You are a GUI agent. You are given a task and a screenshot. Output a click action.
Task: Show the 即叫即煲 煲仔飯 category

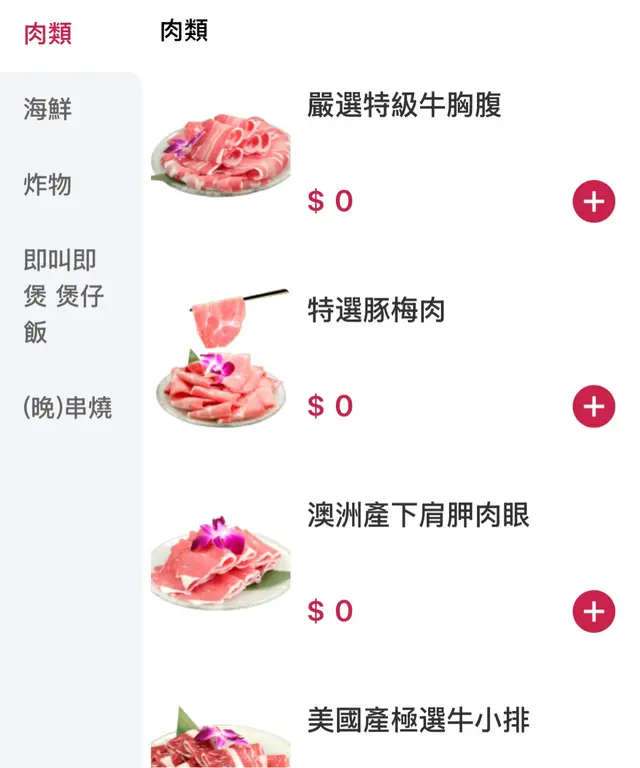64,296
